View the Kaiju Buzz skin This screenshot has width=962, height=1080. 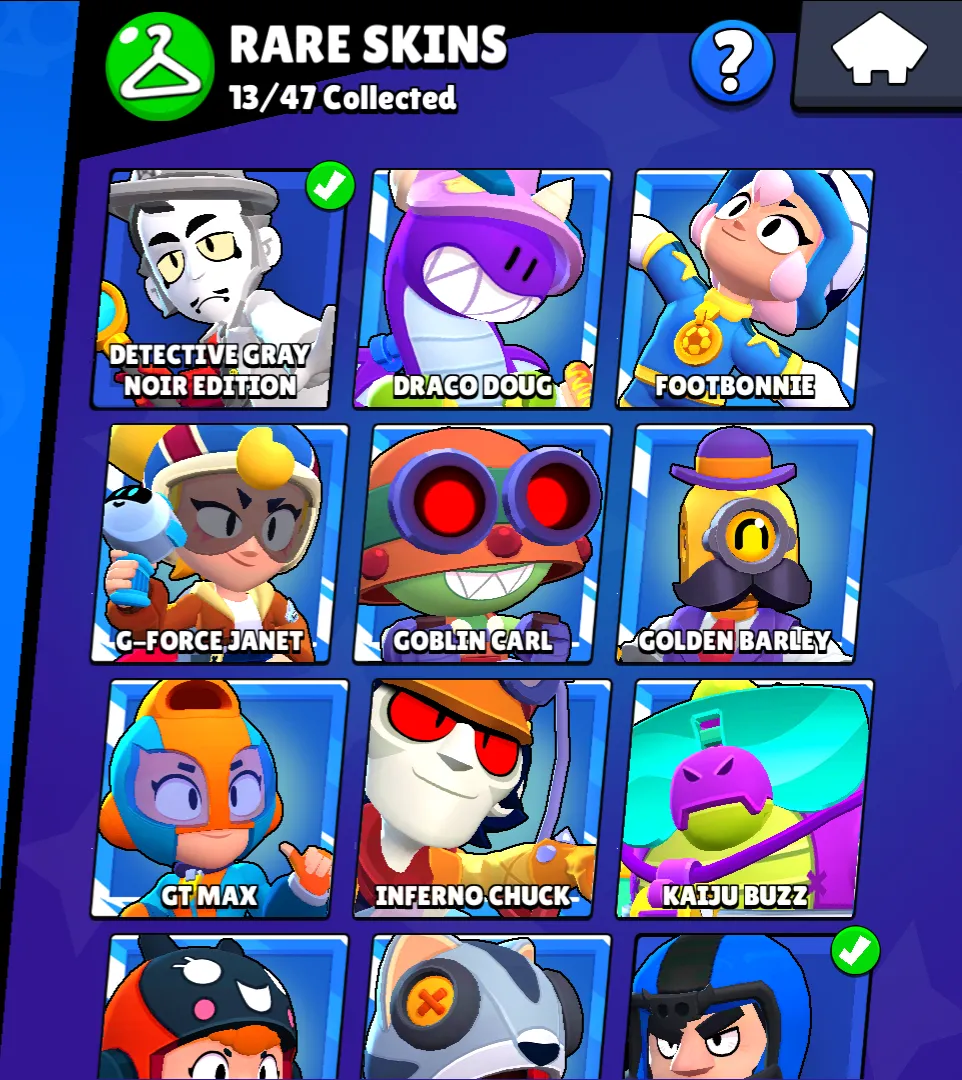pos(745,798)
